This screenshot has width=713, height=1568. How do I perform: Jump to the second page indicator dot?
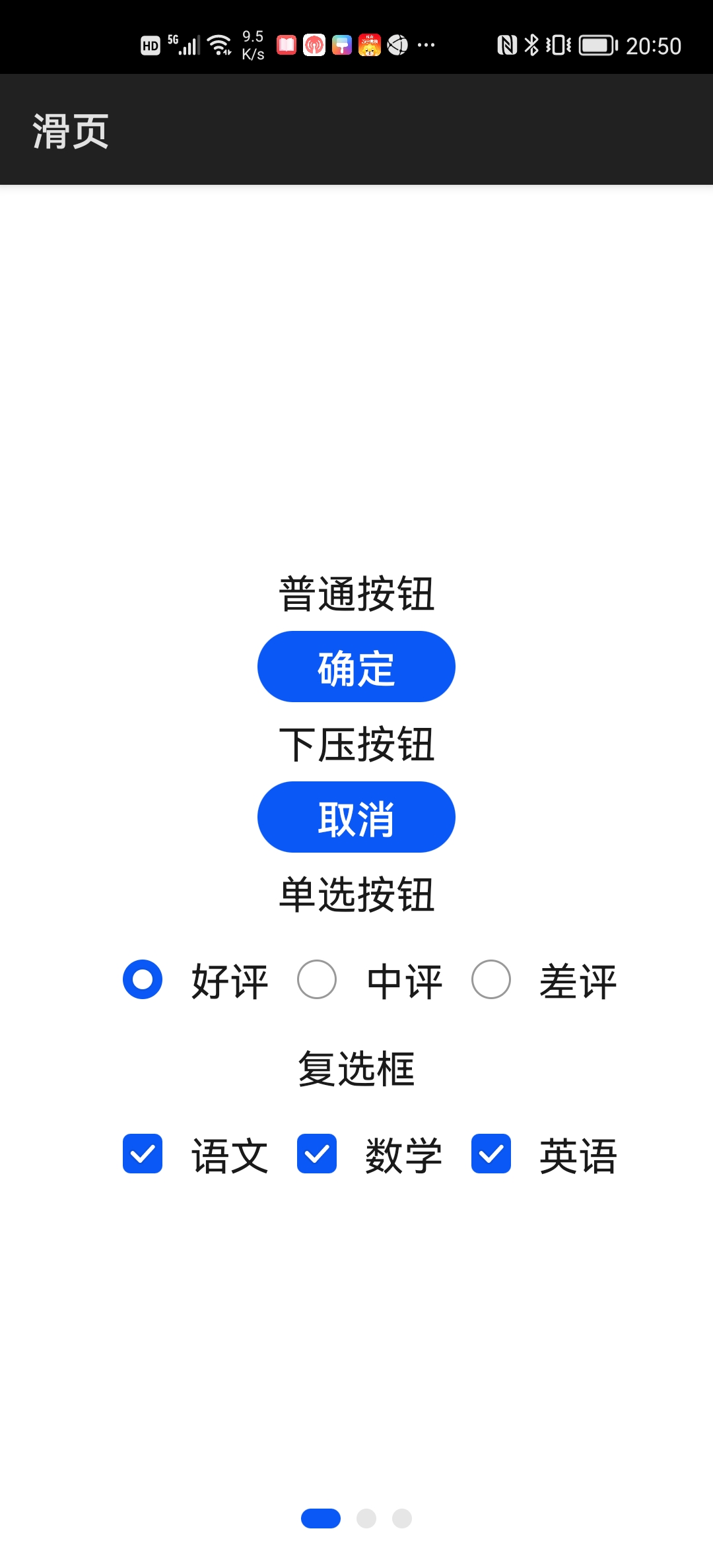point(366,1519)
